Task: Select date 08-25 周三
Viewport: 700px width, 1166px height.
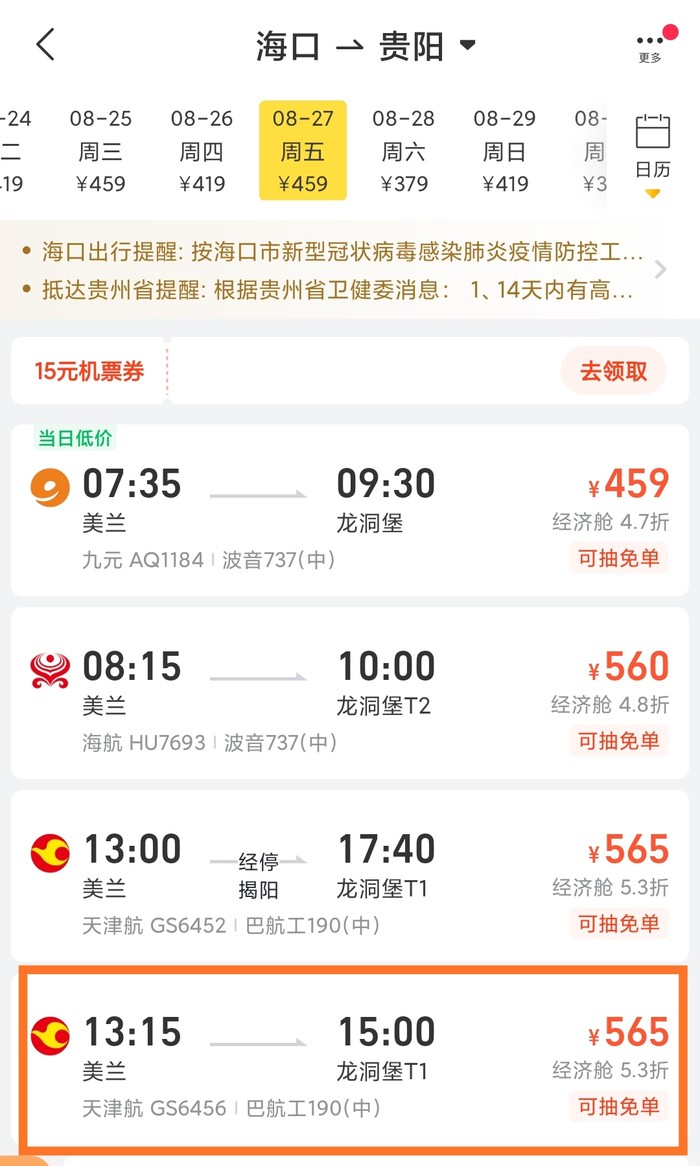Action: pos(101,150)
